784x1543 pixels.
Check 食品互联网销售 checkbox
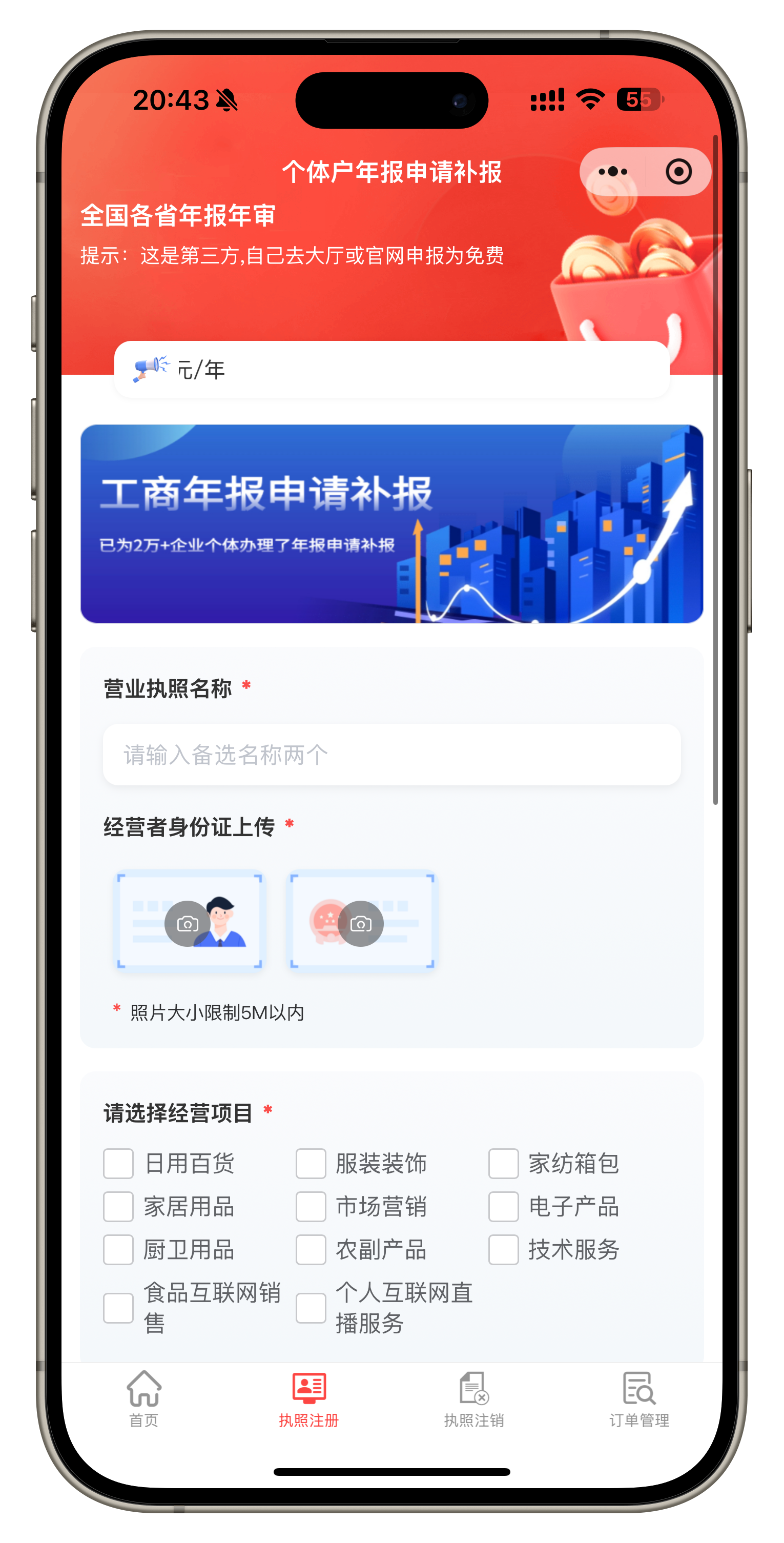(118, 1308)
